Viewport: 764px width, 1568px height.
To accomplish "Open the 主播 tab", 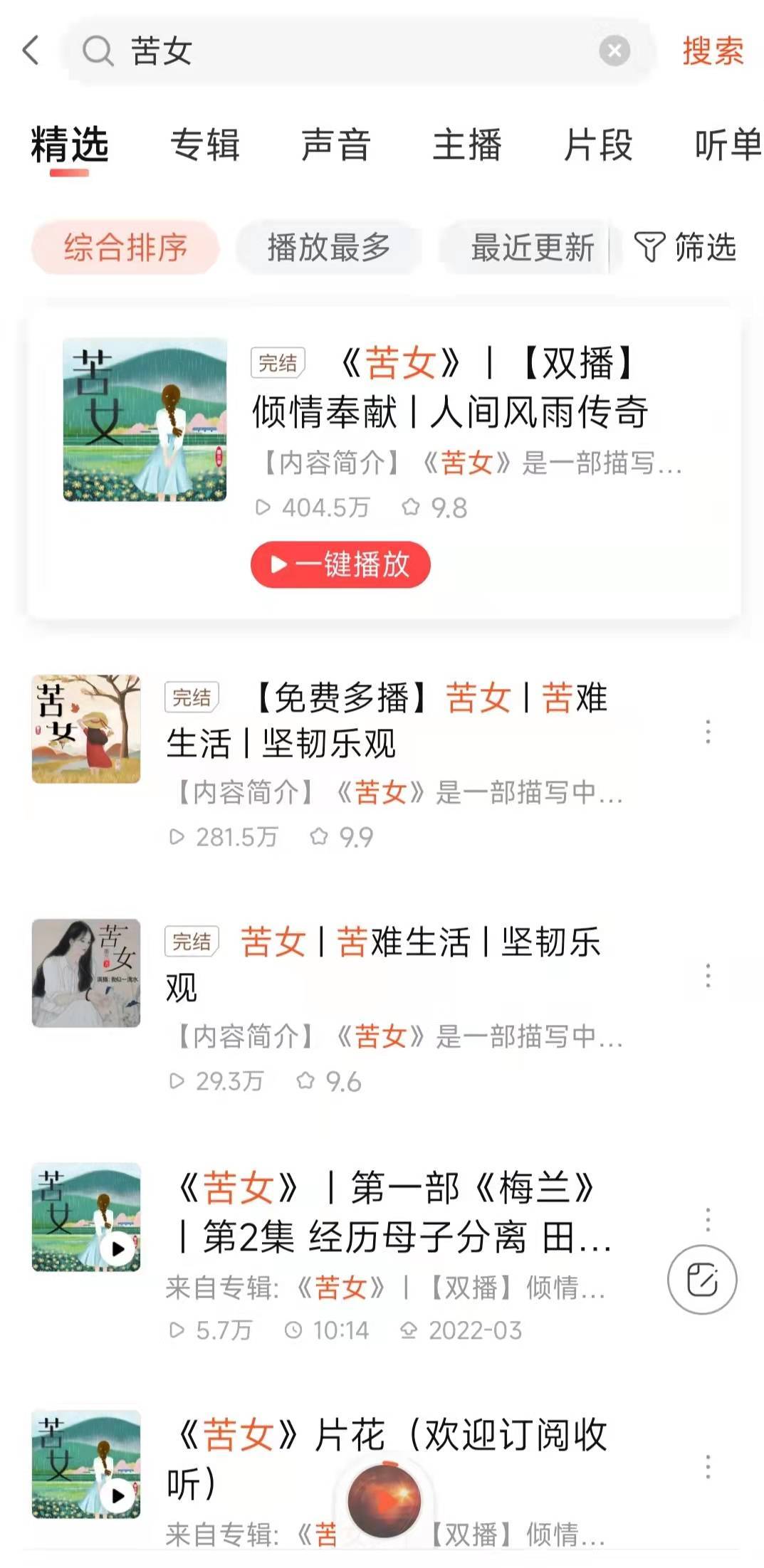I will (466, 144).
